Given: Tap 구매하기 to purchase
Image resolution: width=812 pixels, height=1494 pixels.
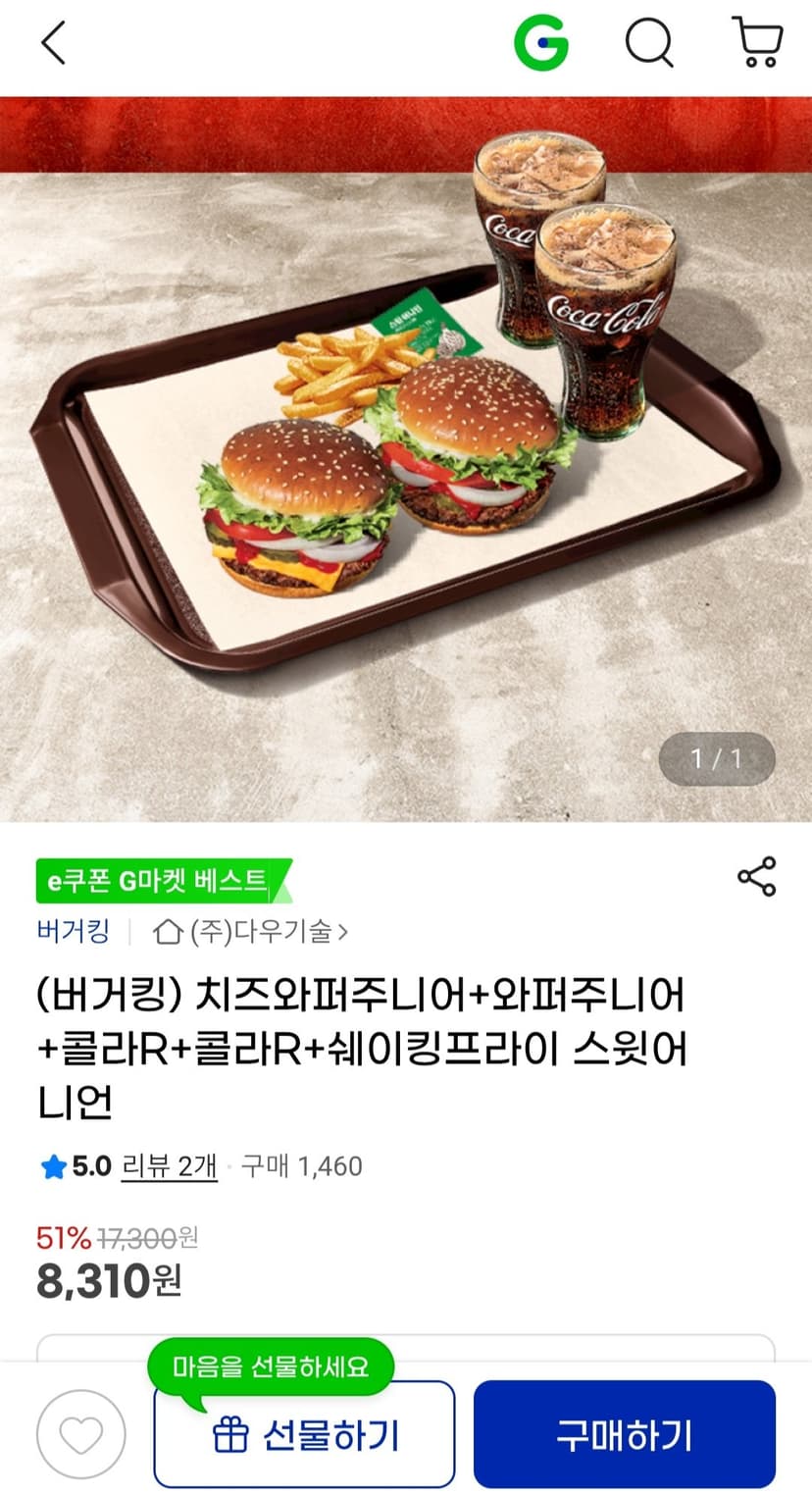Looking at the screenshot, I should (625, 1434).
